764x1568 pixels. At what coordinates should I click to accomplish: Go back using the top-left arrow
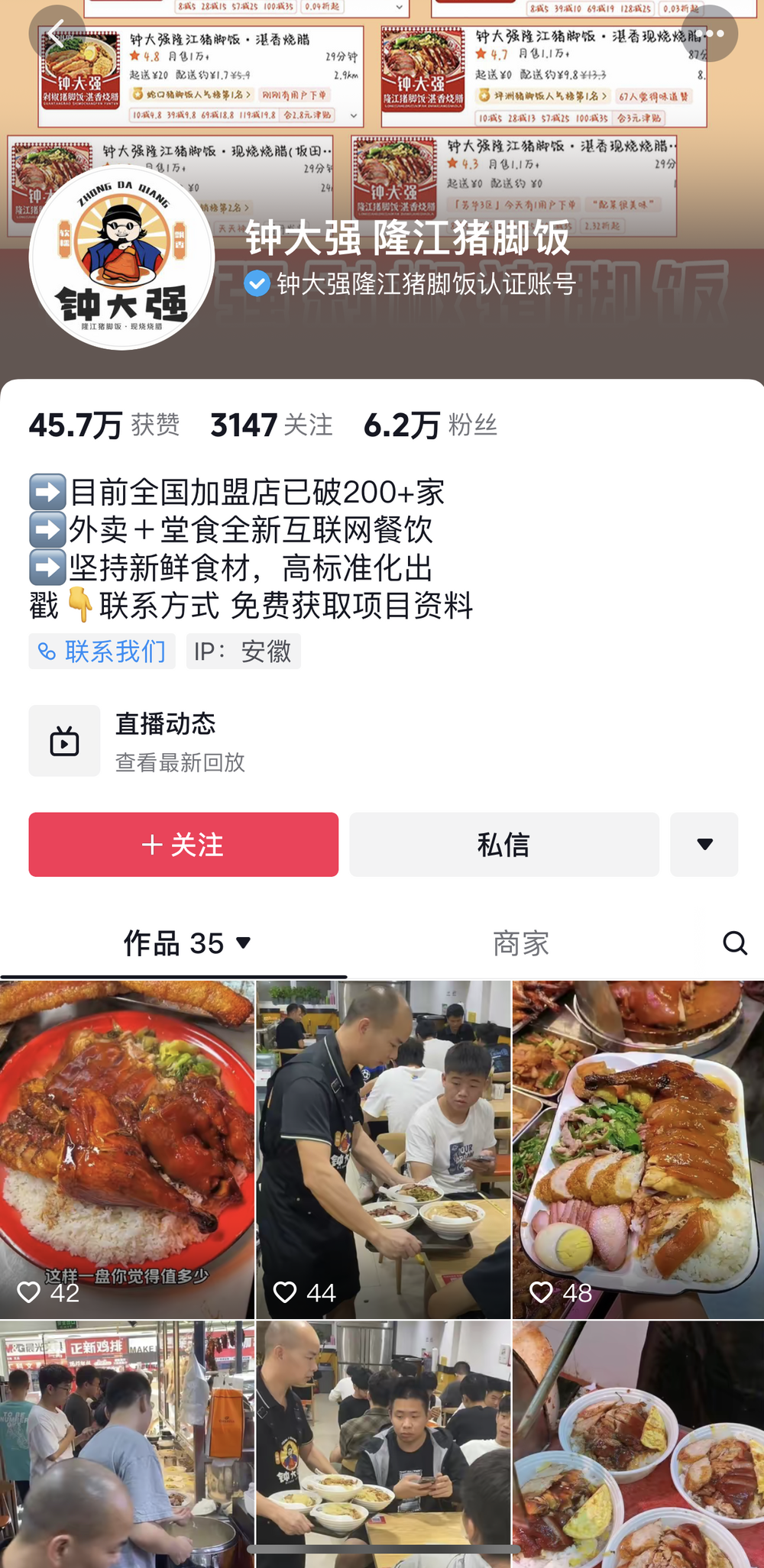click(x=57, y=34)
